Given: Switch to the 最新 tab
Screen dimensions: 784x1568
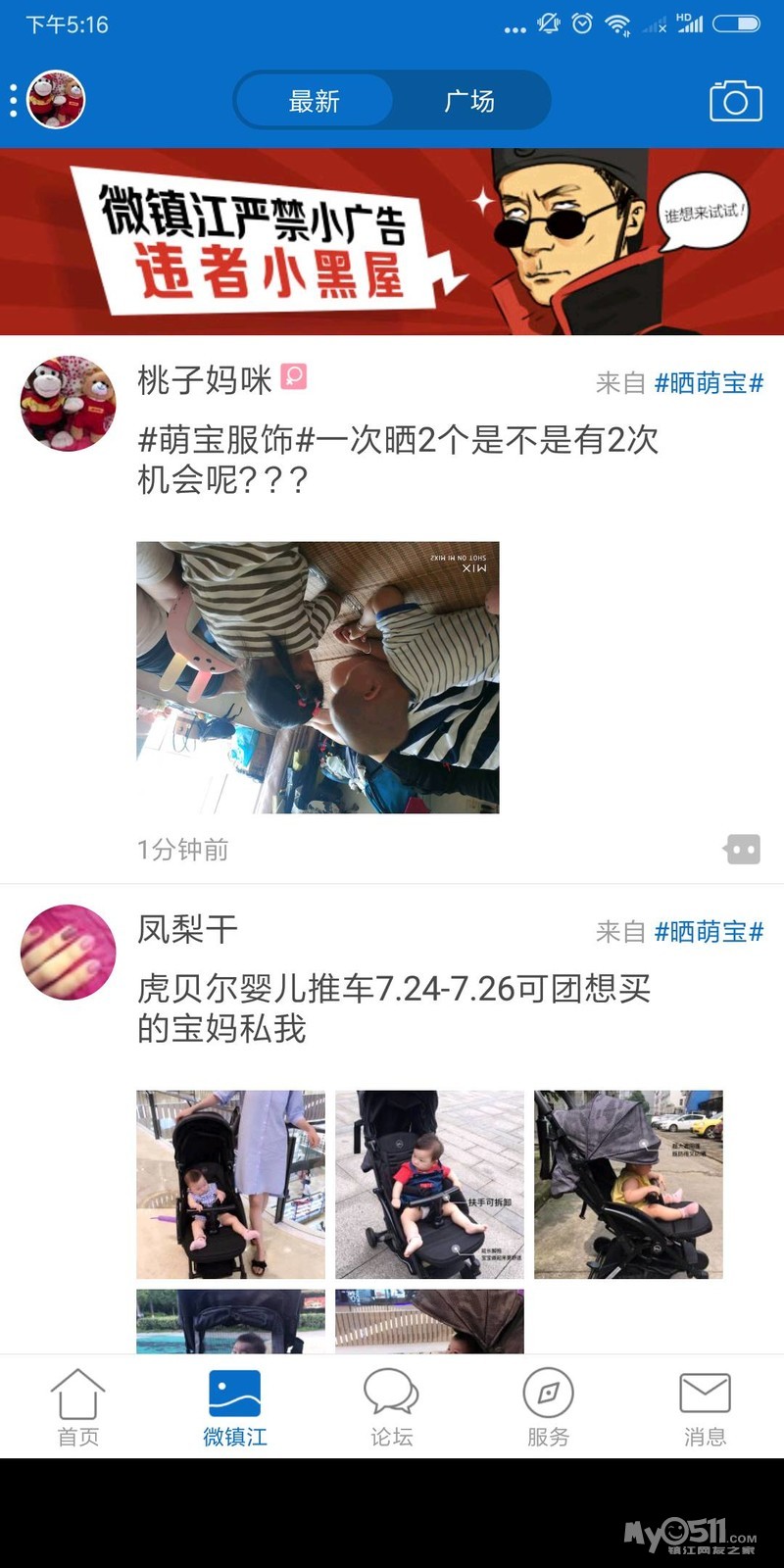Looking at the screenshot, I should pyautogui.click(x=314, y=100).
